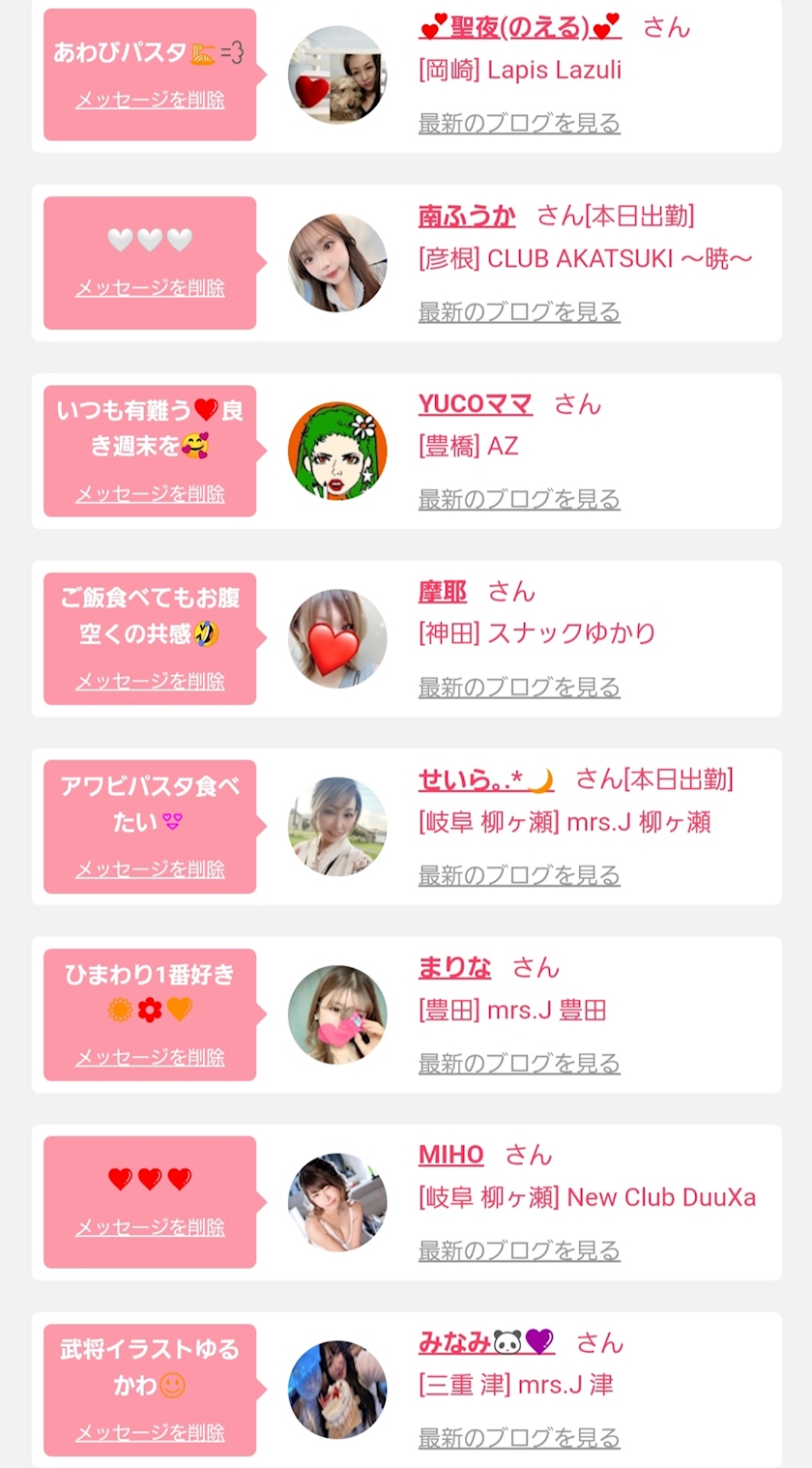Delete the 武将イラストゆるかわ message
This screenshot has width=812, height=1468.
tap(150, 1432)
